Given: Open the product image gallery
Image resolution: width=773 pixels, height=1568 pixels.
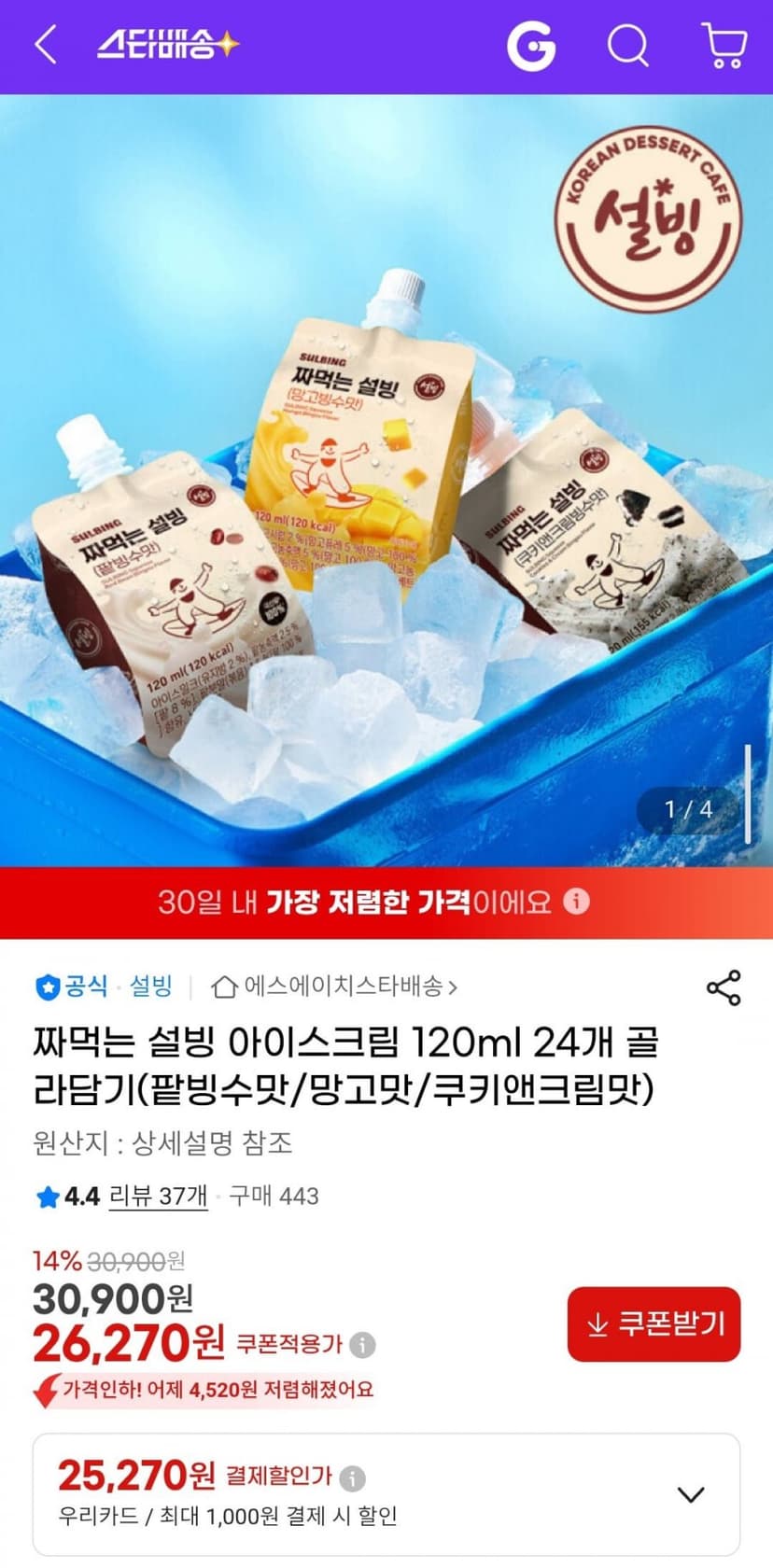Looking at the screenshot, I should [x=386, y=480].
